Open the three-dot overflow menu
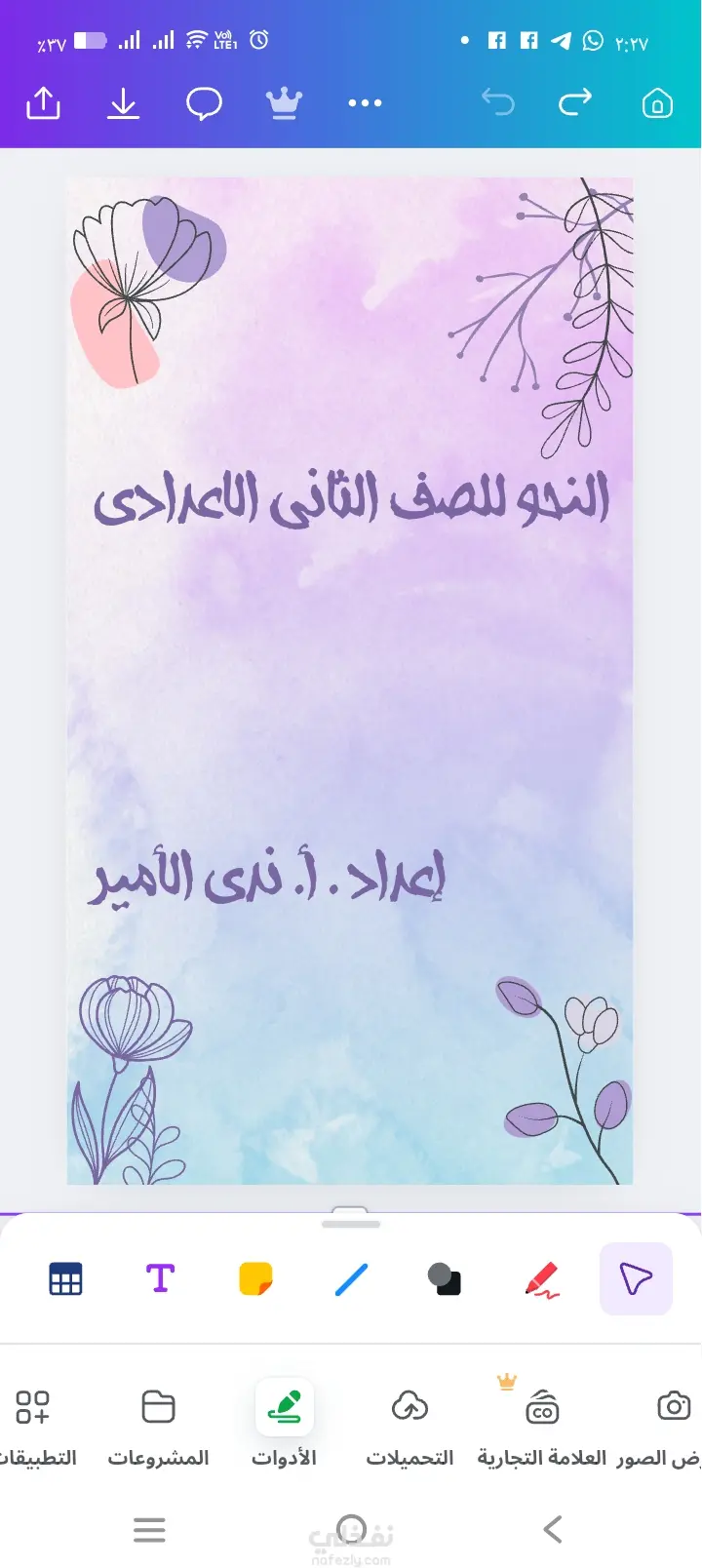This screenshot has height=1568, width=702. click(x=365, y=102)
